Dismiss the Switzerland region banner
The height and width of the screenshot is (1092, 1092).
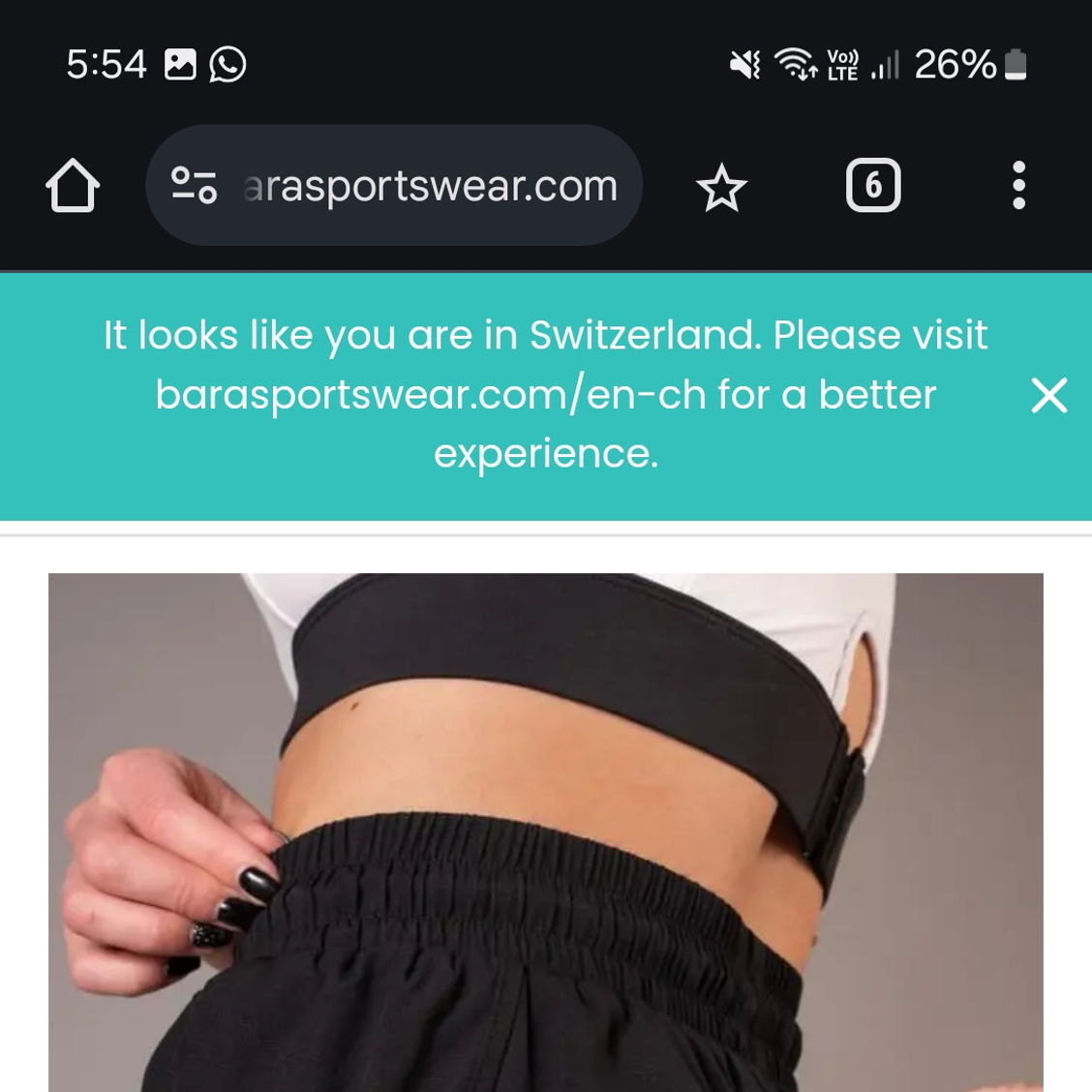click(x=1049, y=396)
